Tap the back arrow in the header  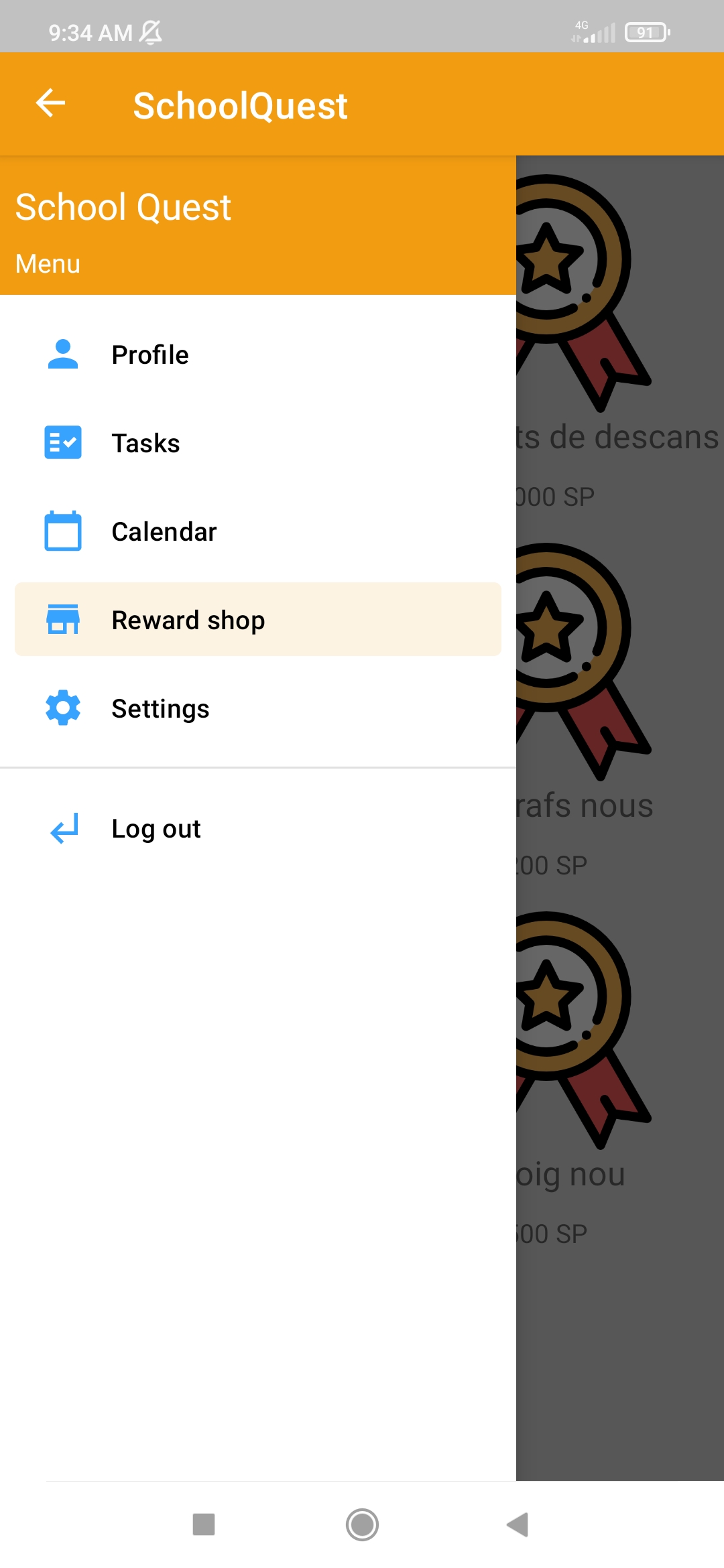[x=50, y=104]
